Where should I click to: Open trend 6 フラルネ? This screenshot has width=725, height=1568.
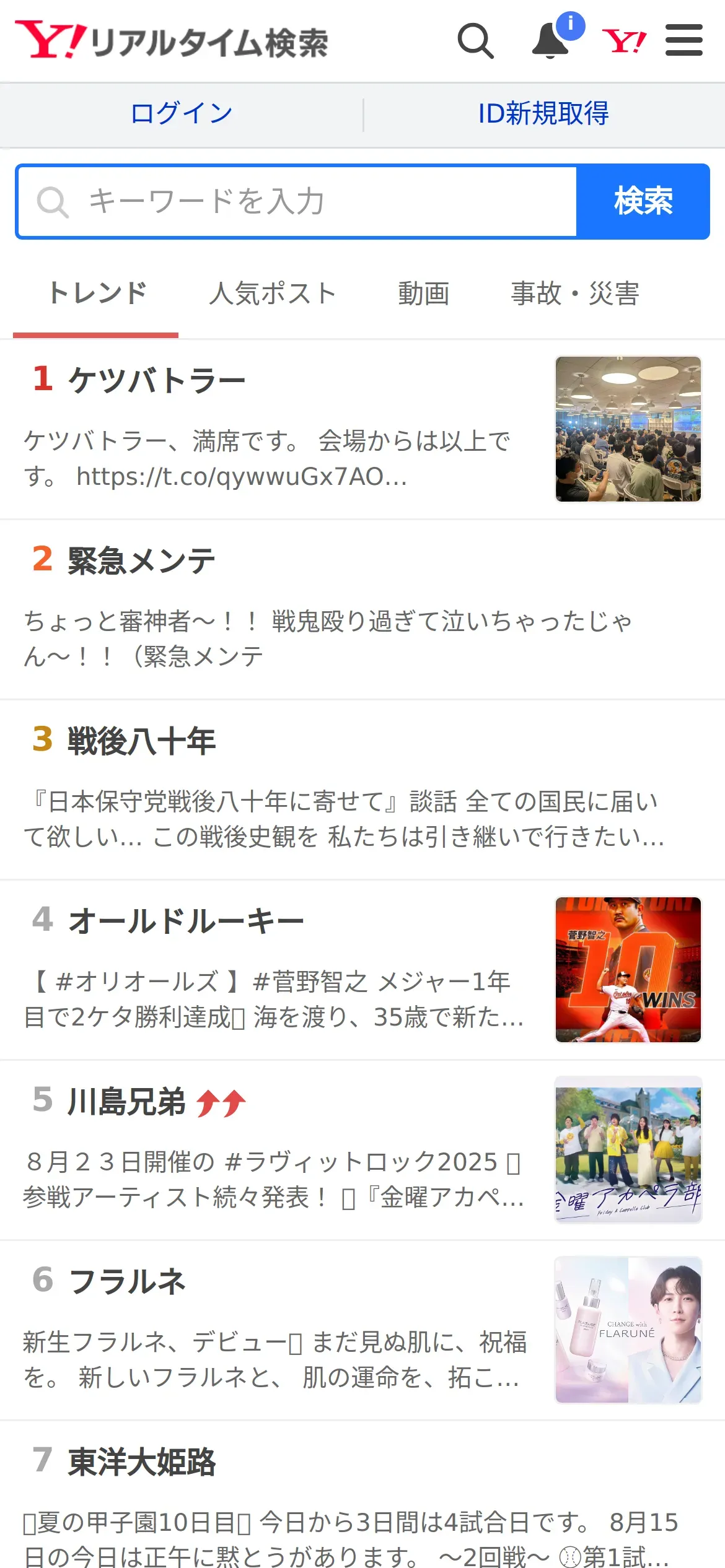point(127,1281)
